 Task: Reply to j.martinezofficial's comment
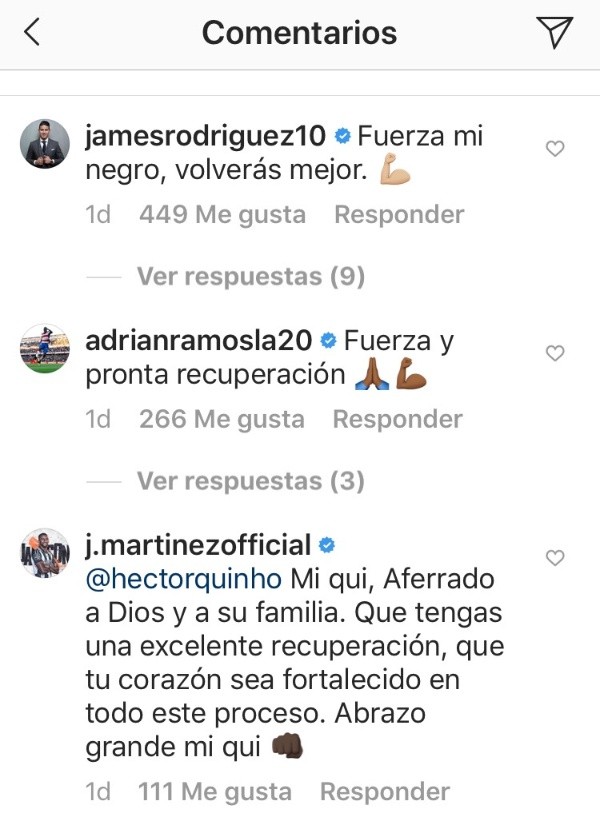385,792
